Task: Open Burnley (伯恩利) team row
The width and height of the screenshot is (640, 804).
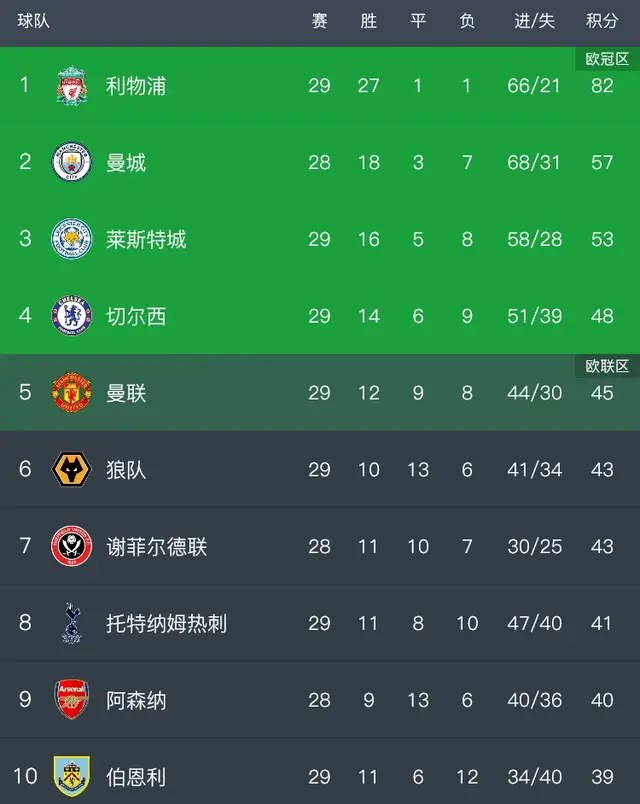Action: tap(136, 777)
